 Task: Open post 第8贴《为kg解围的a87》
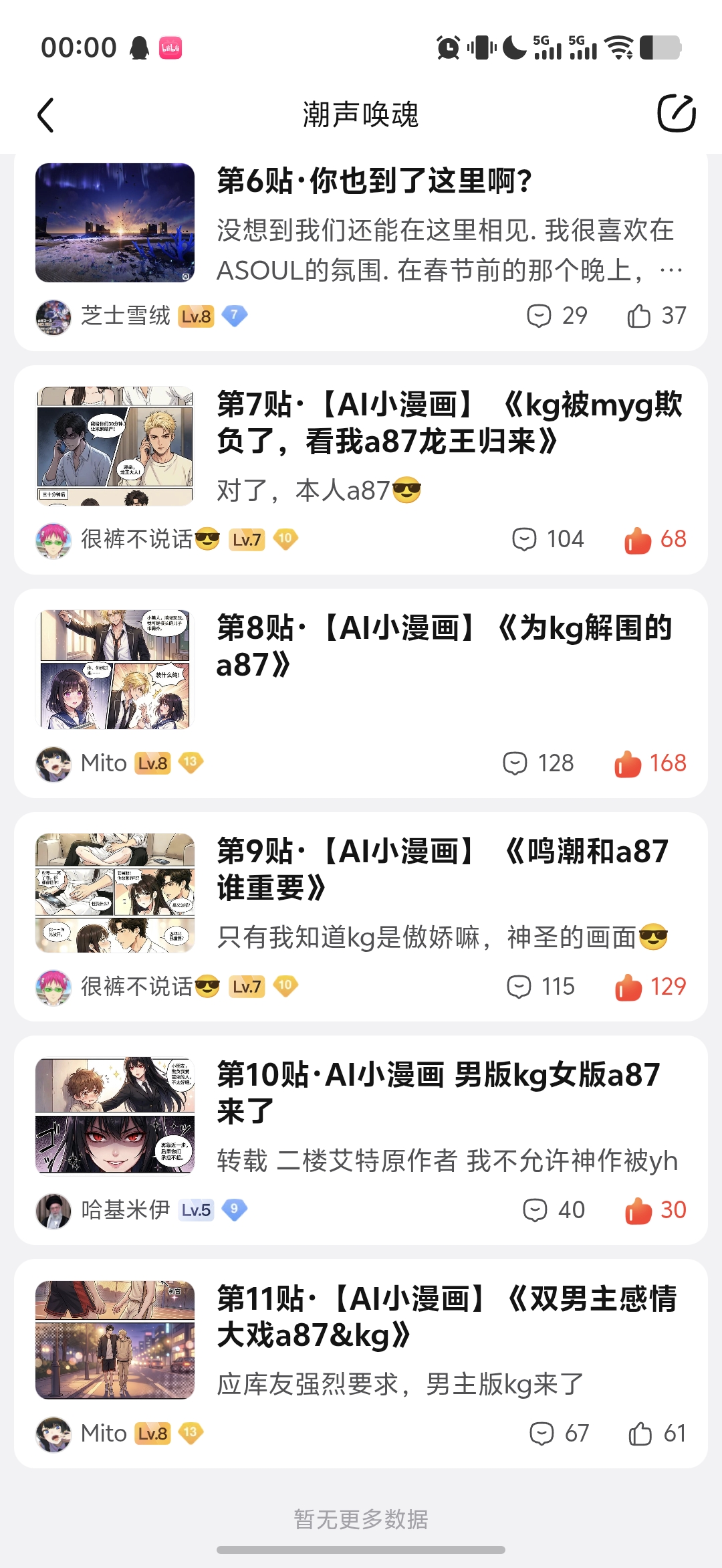[x=444, y=646]
